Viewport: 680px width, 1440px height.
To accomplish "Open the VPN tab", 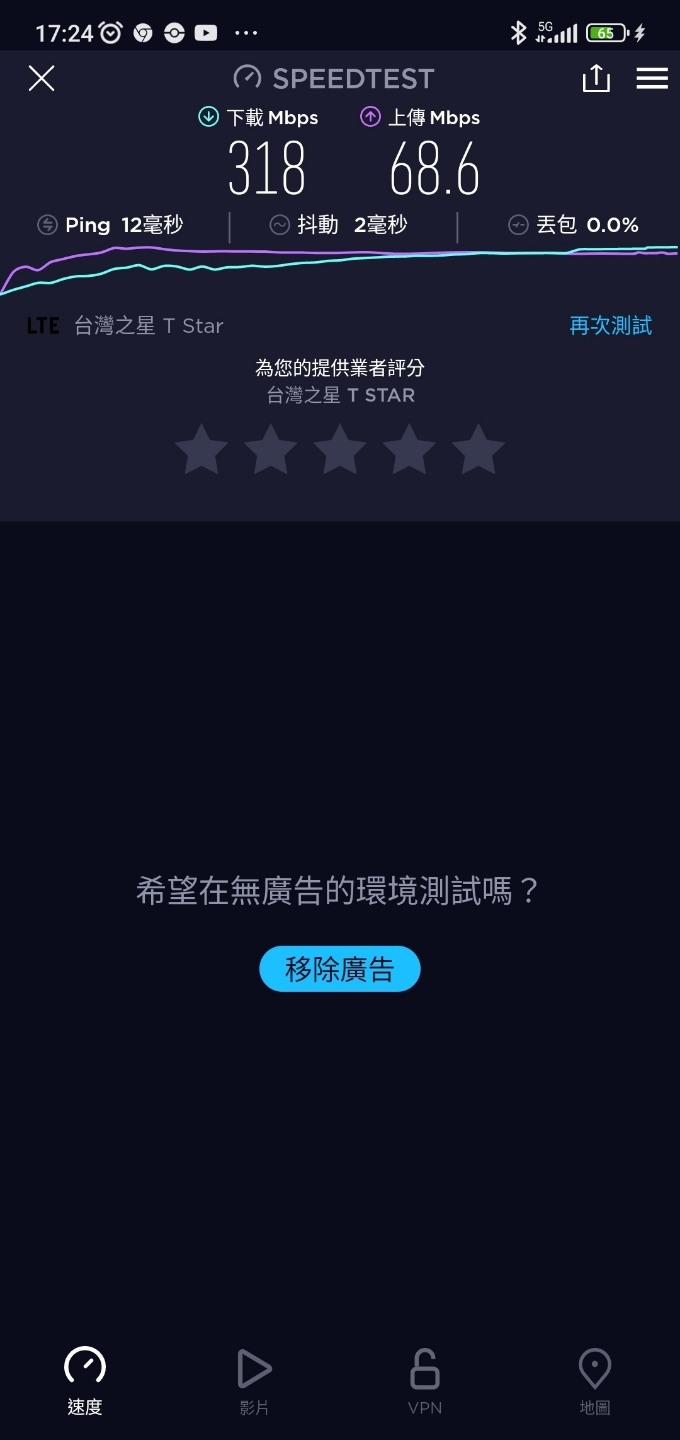I will pos(425,1381).
